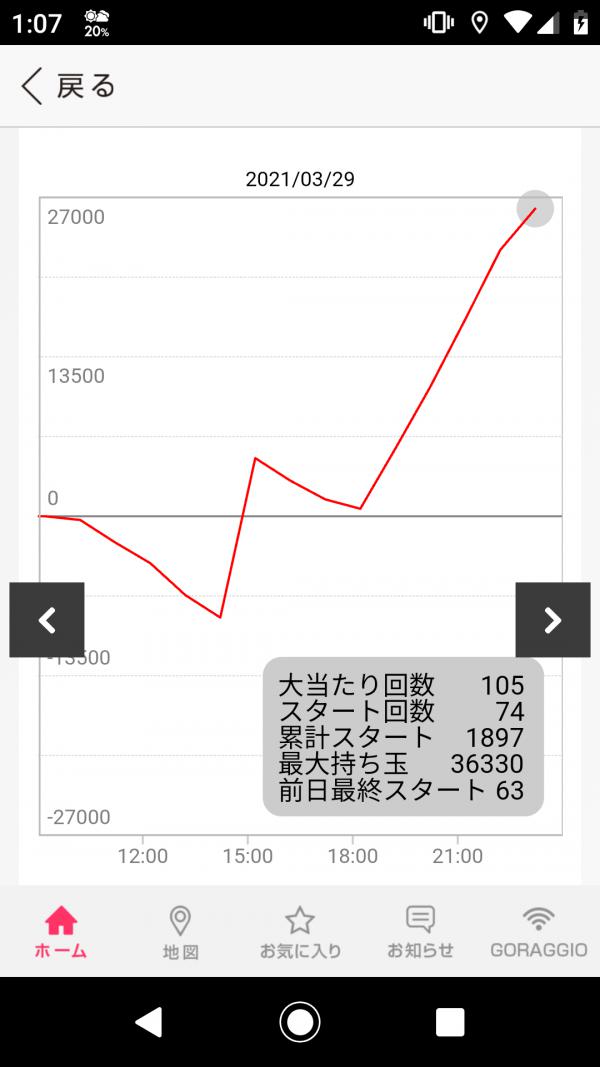Image resolution: width=600 pixels, height=1067 pixels.
Task: Tap the system back button
Action: [x=149, y=1021]
